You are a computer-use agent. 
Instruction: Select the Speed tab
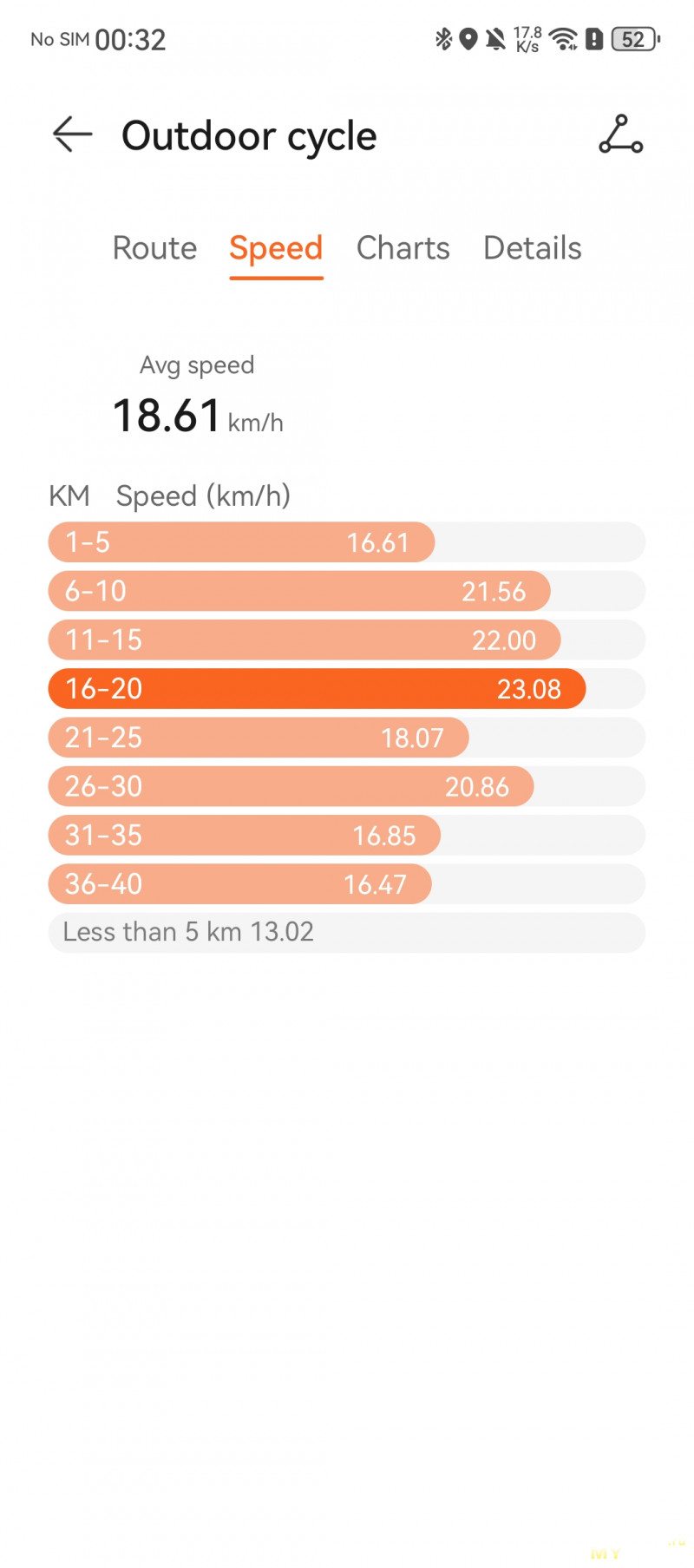[x=276, y=248]
